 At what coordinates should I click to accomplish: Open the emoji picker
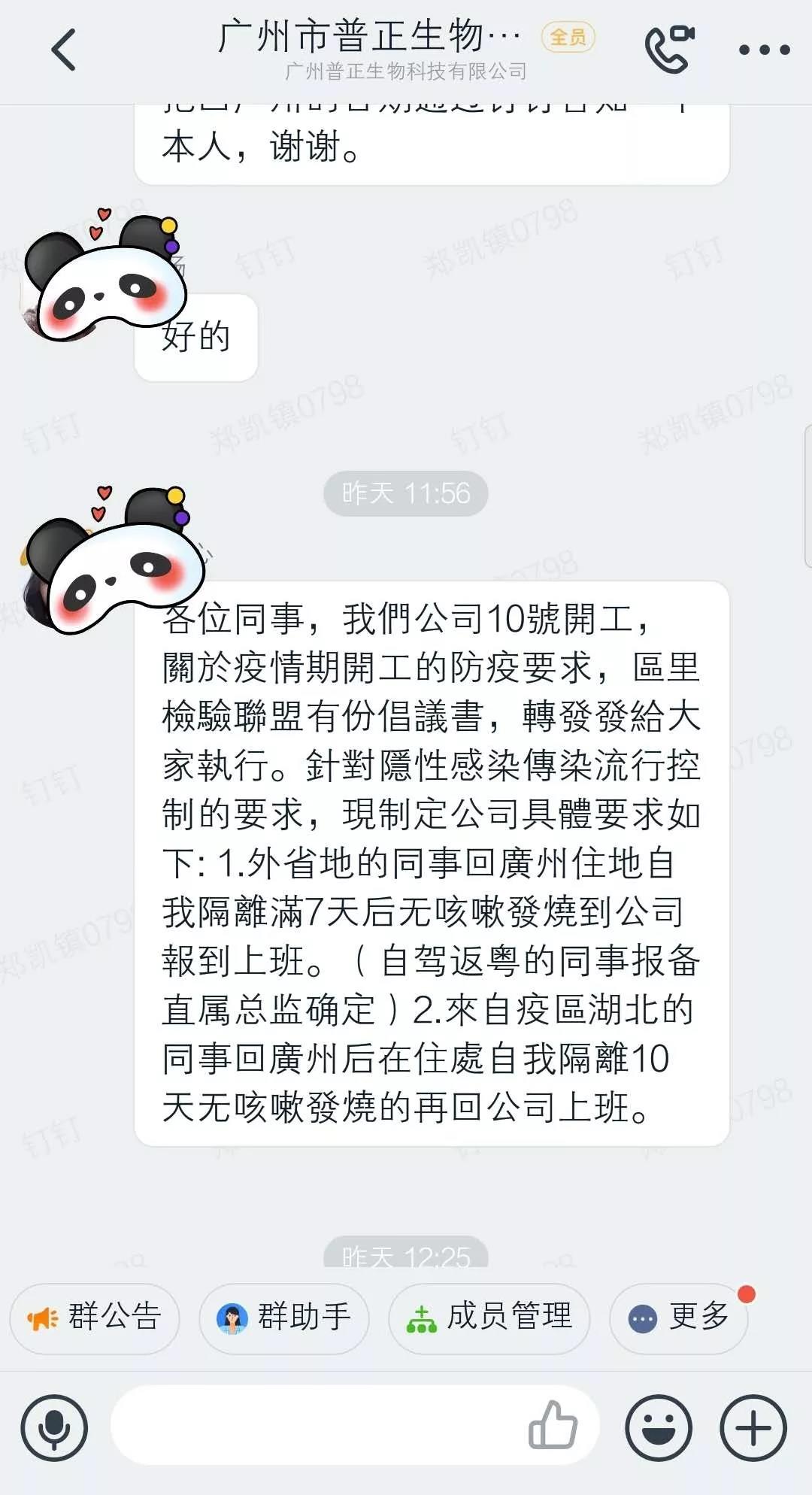(659, 1427)
